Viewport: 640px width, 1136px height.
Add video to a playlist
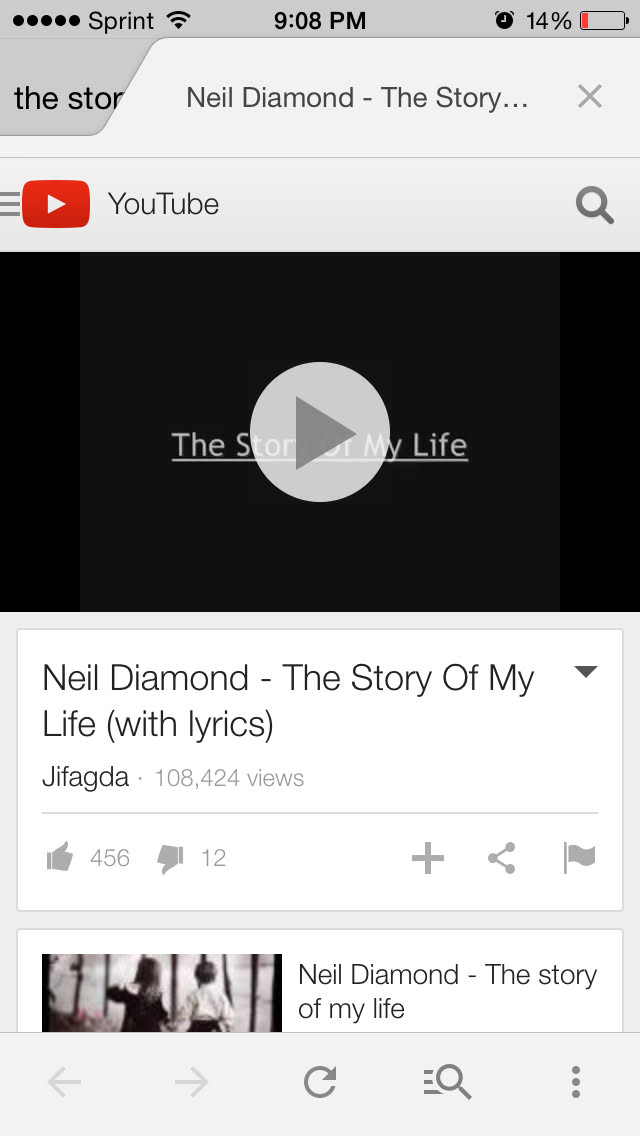(428, 858)
